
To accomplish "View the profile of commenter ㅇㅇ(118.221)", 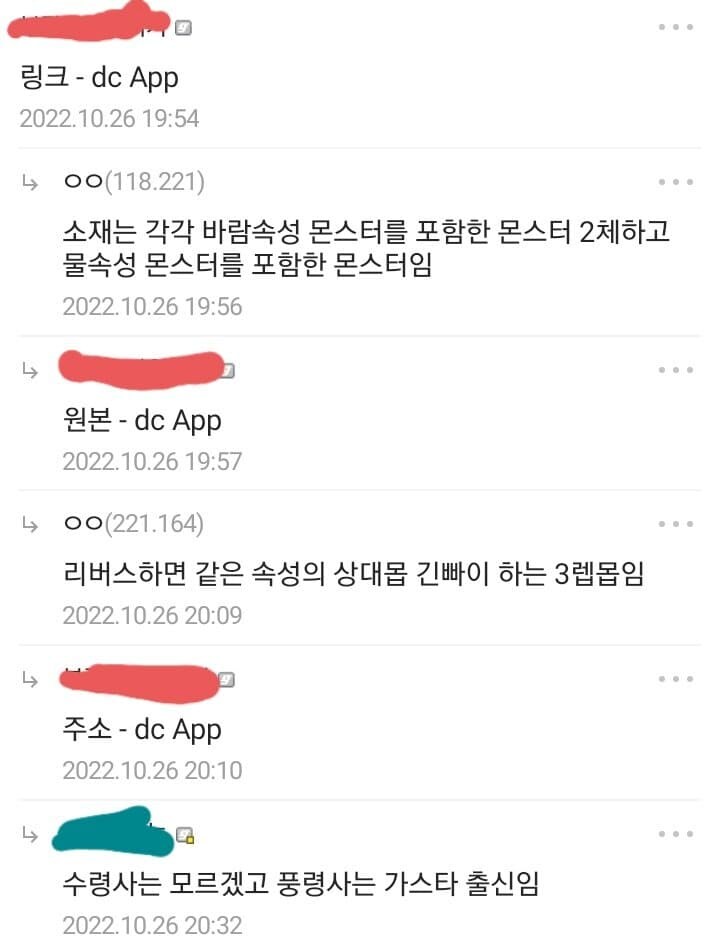I will click(133, 182).
